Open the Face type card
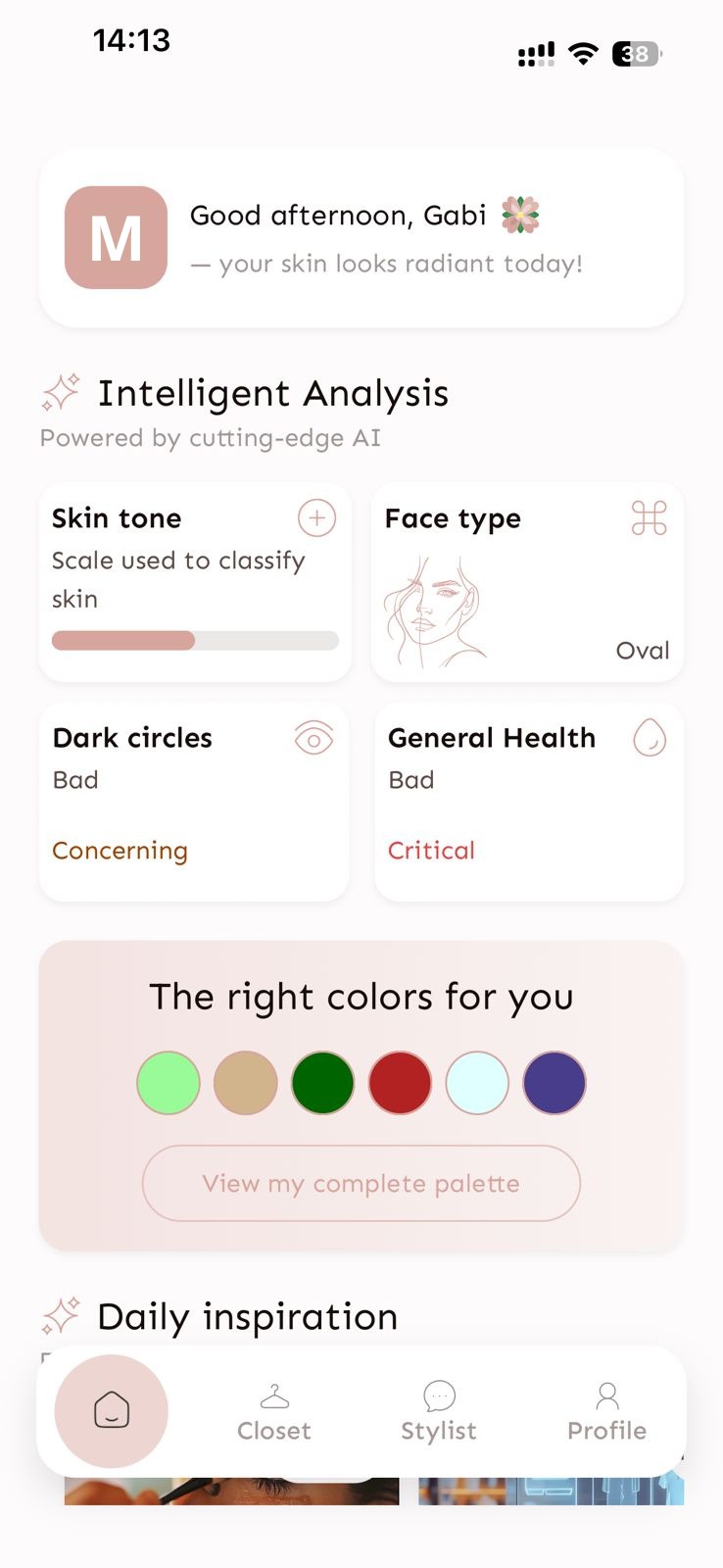 [x=527, y=582]
